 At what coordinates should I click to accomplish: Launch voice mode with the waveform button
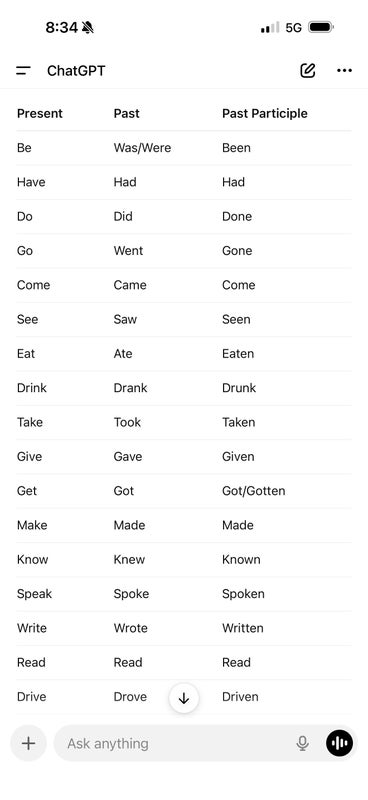[339, 743]
